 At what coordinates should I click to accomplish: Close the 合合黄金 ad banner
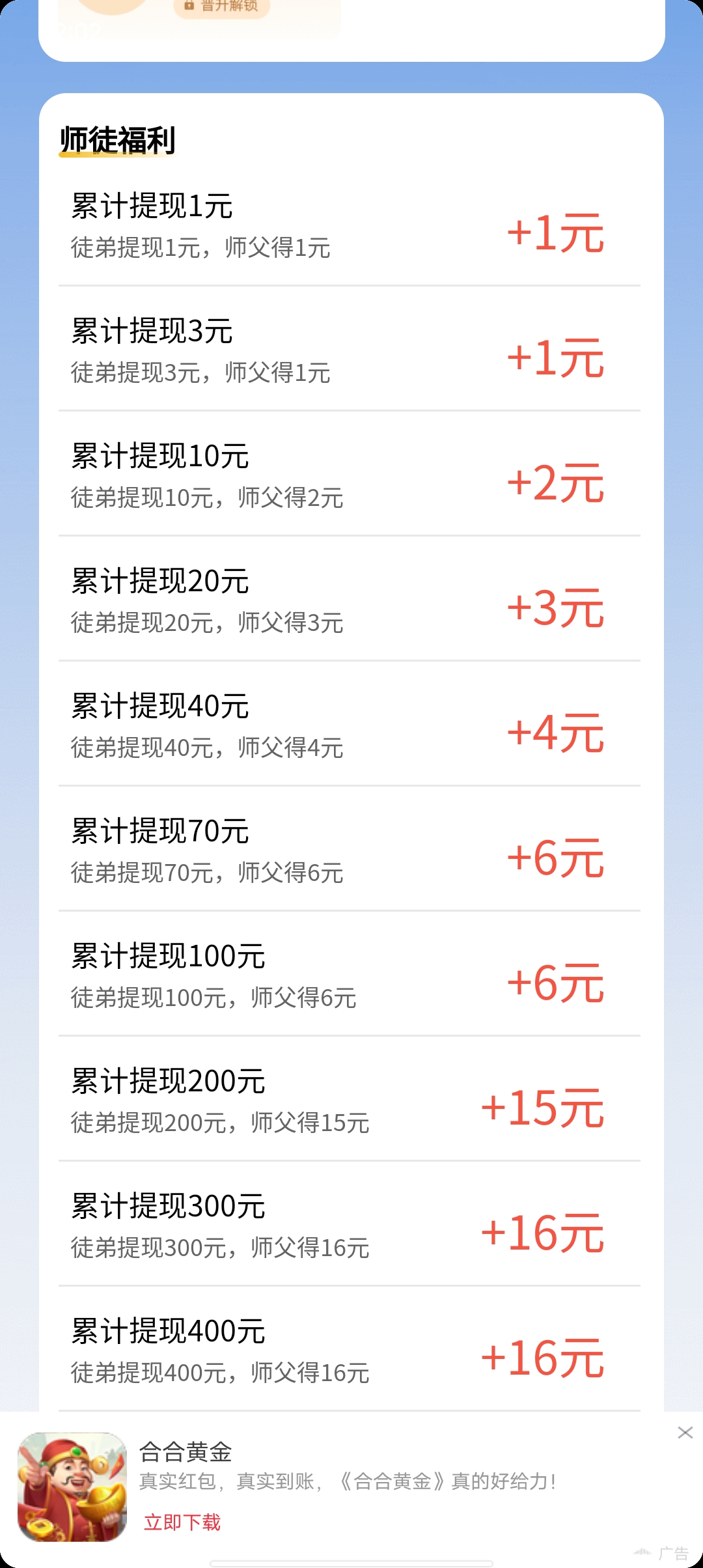685,1433
